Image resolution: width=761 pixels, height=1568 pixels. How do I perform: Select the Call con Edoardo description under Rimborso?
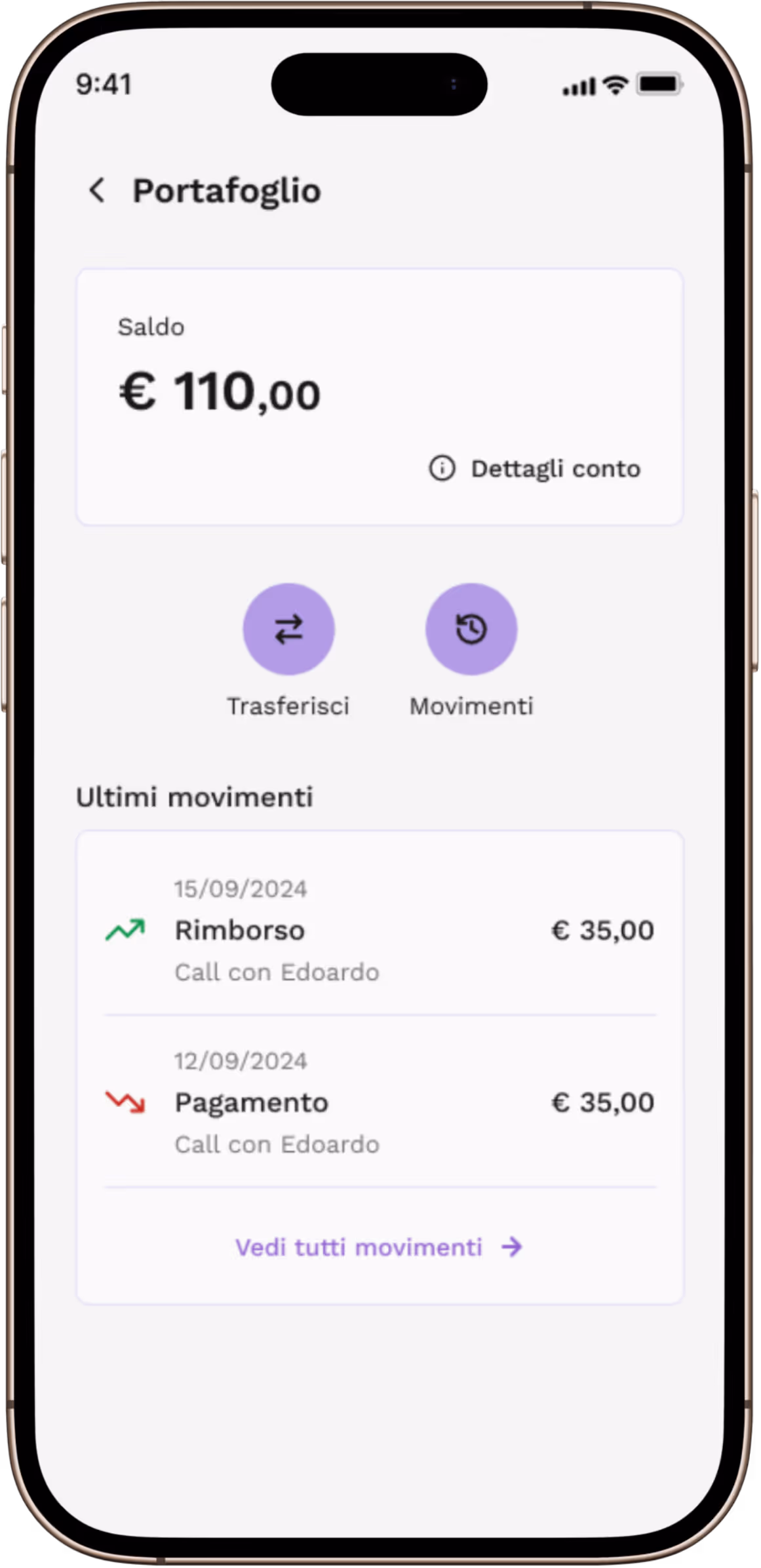click(277, 972)
